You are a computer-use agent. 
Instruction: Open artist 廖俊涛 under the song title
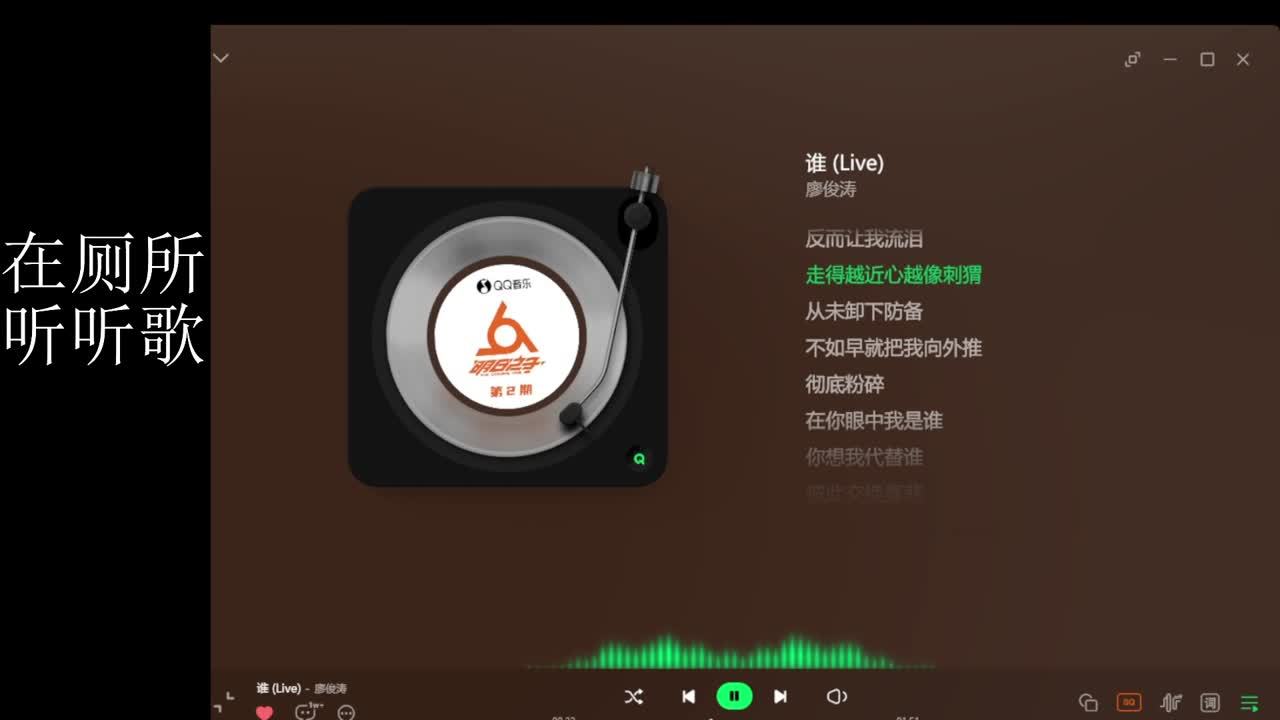[831, 189]
